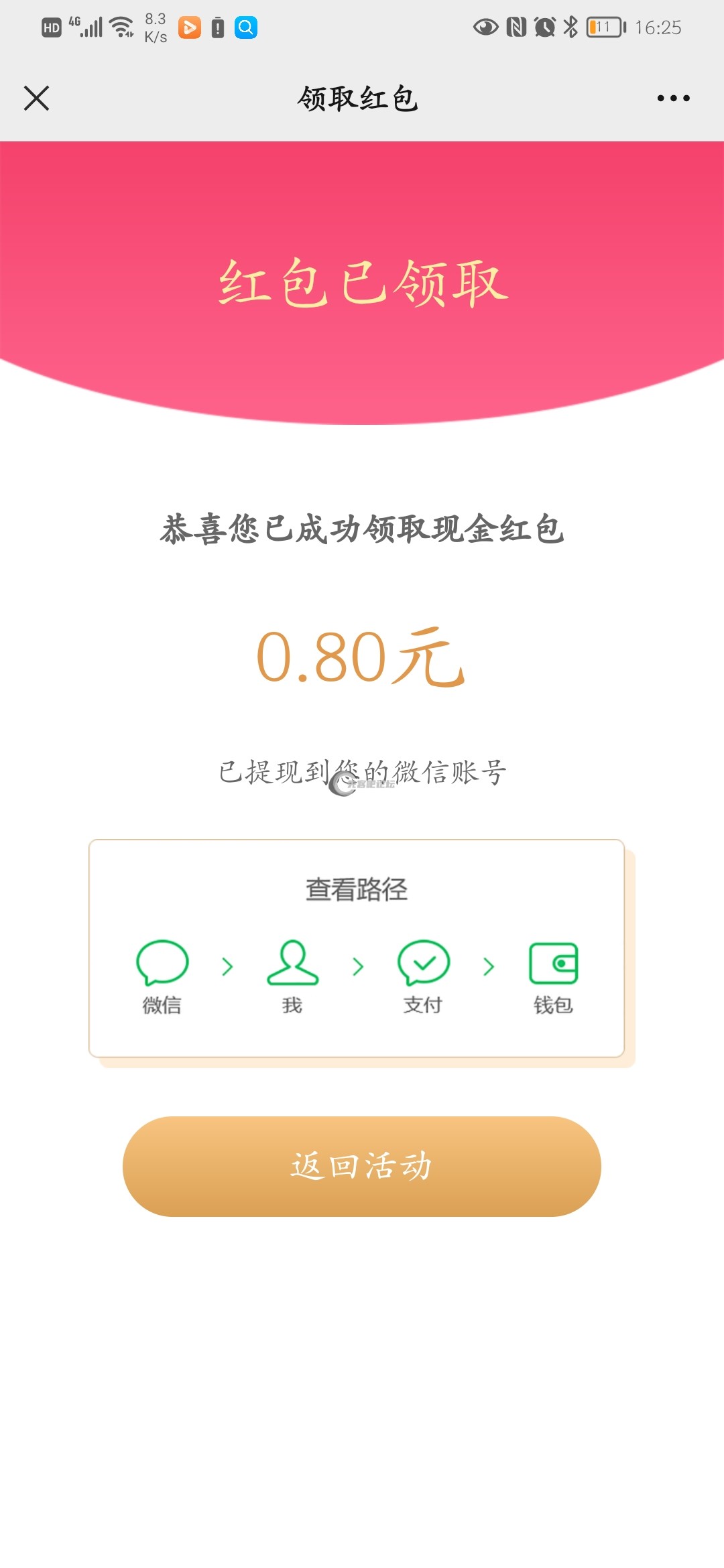
Task: Click the chevron between 支付 and 钱包
Action: tap(489, 965)
